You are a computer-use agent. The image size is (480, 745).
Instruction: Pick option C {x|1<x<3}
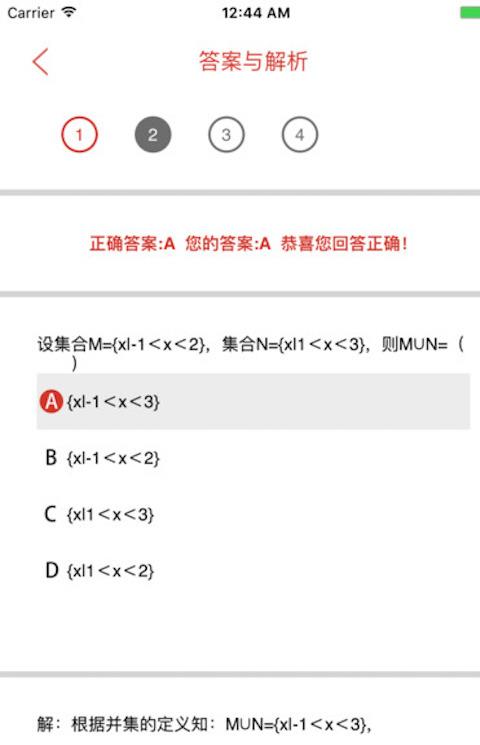253,514
